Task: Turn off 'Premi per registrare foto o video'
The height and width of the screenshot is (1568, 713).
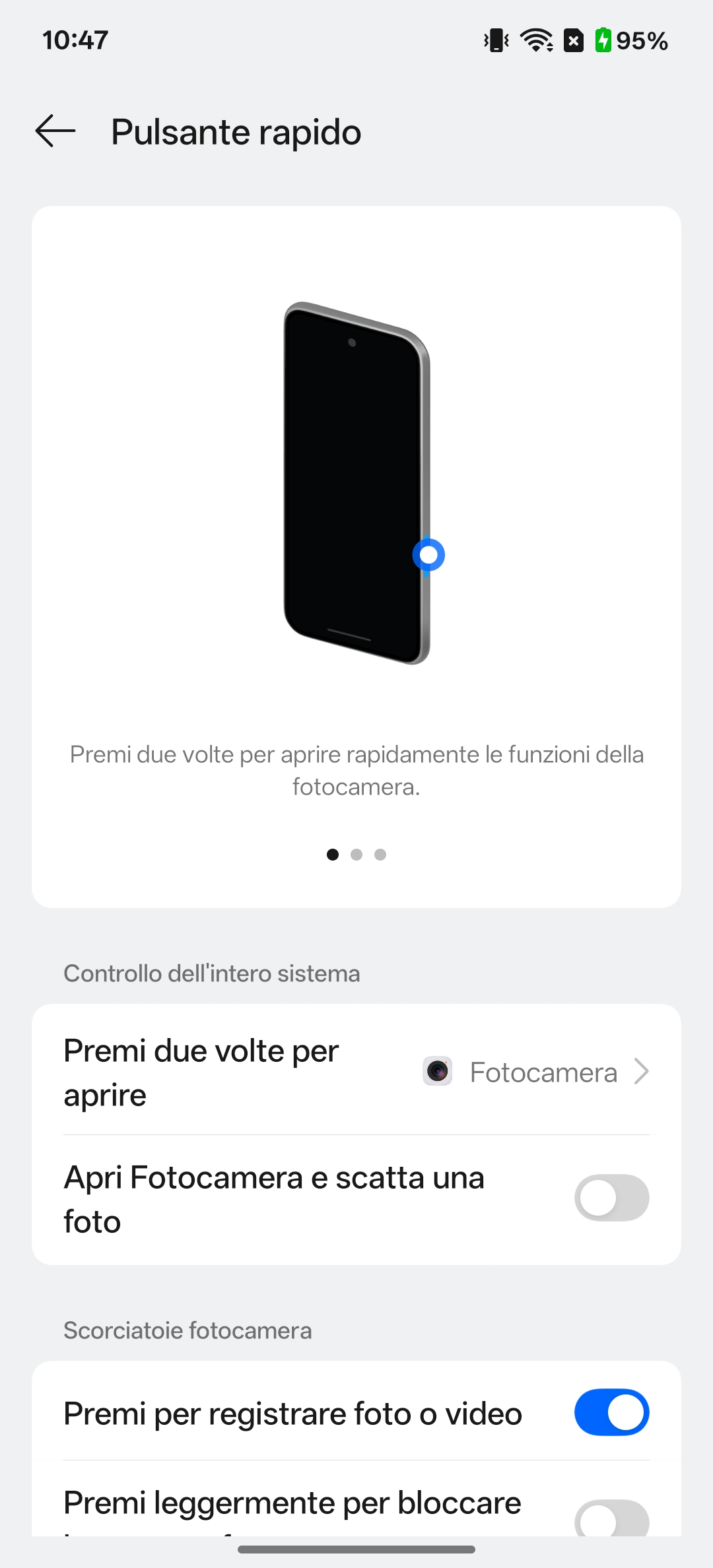Action: point(611,1412)
